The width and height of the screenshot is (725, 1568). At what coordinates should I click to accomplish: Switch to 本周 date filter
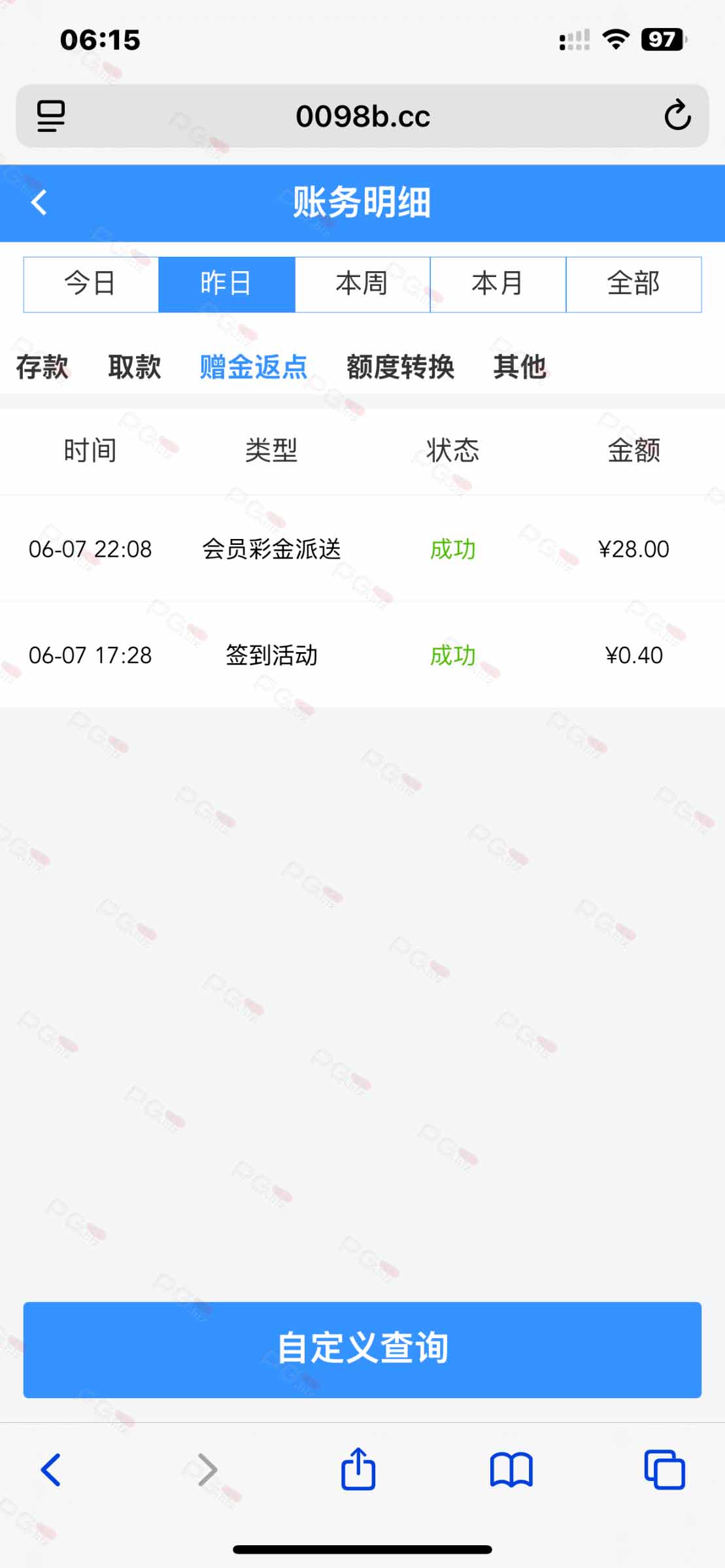pos(362,284)
